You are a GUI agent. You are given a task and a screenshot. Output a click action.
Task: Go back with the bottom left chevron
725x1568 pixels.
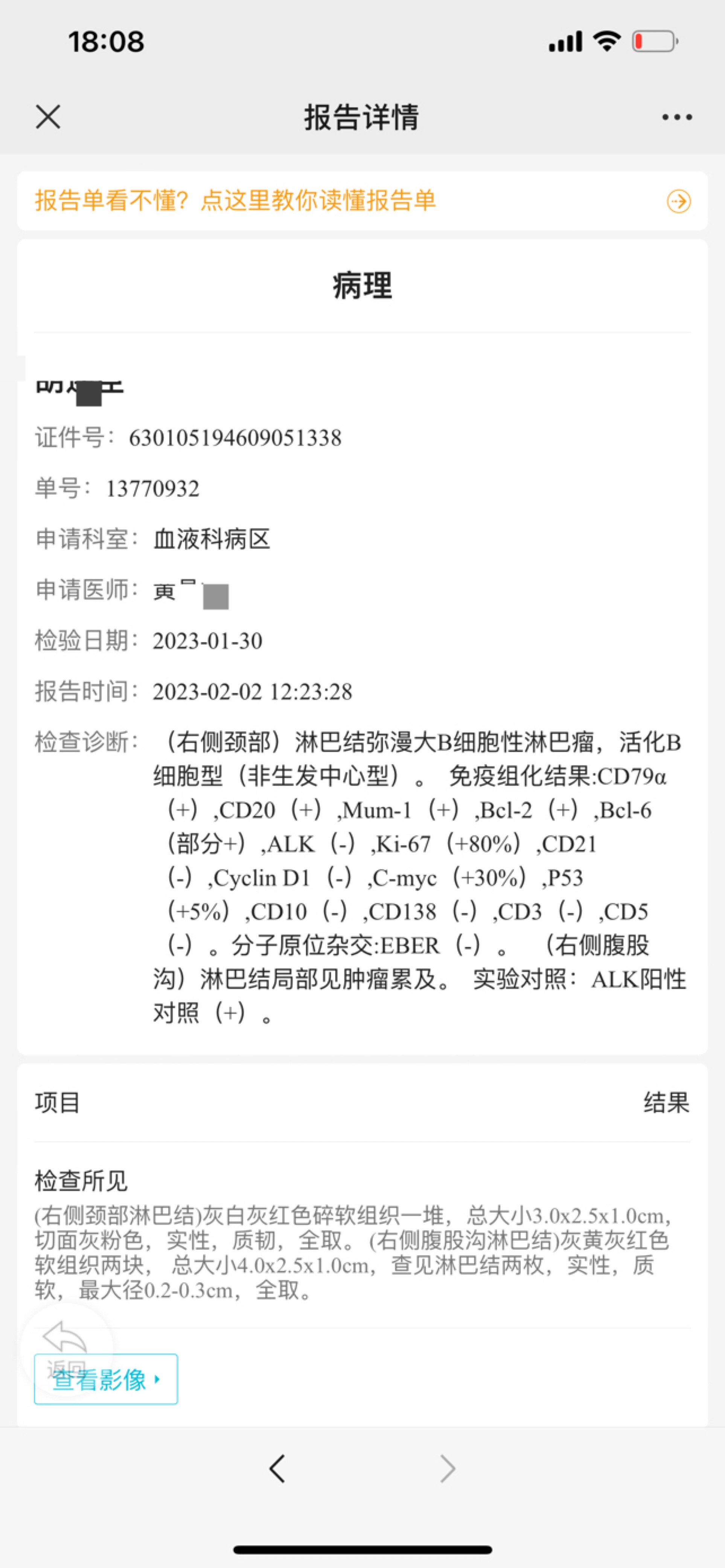277,1468
